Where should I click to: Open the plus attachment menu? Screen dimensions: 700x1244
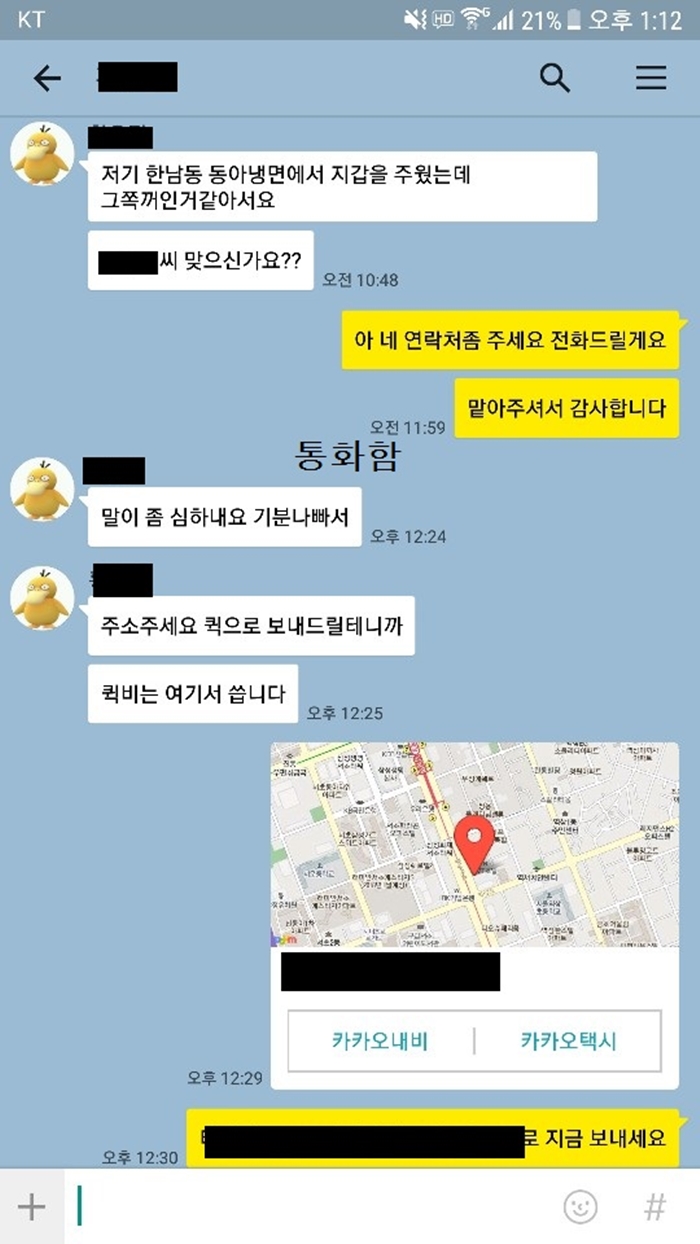pos(32,1207)
